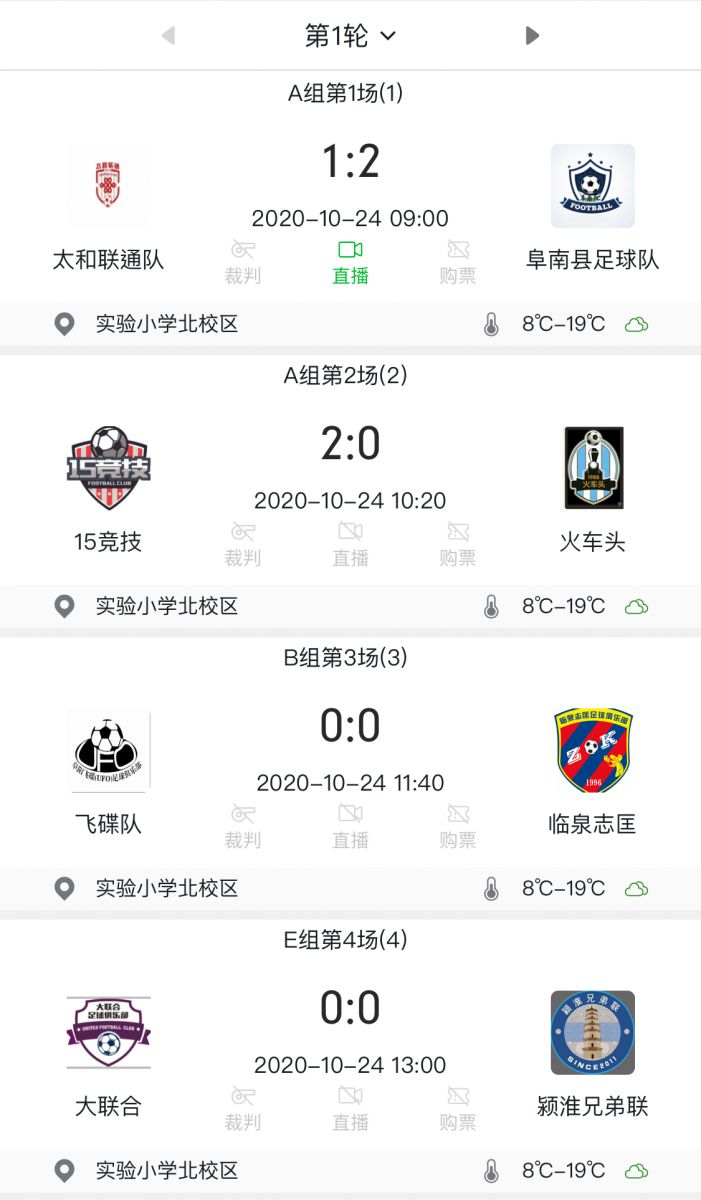Image resolution: width=701 pixels, height=1200 pixels.
Task: Expand the 第1轮 round dropdown
Action: pyautogui.click(x=350, y=36)
